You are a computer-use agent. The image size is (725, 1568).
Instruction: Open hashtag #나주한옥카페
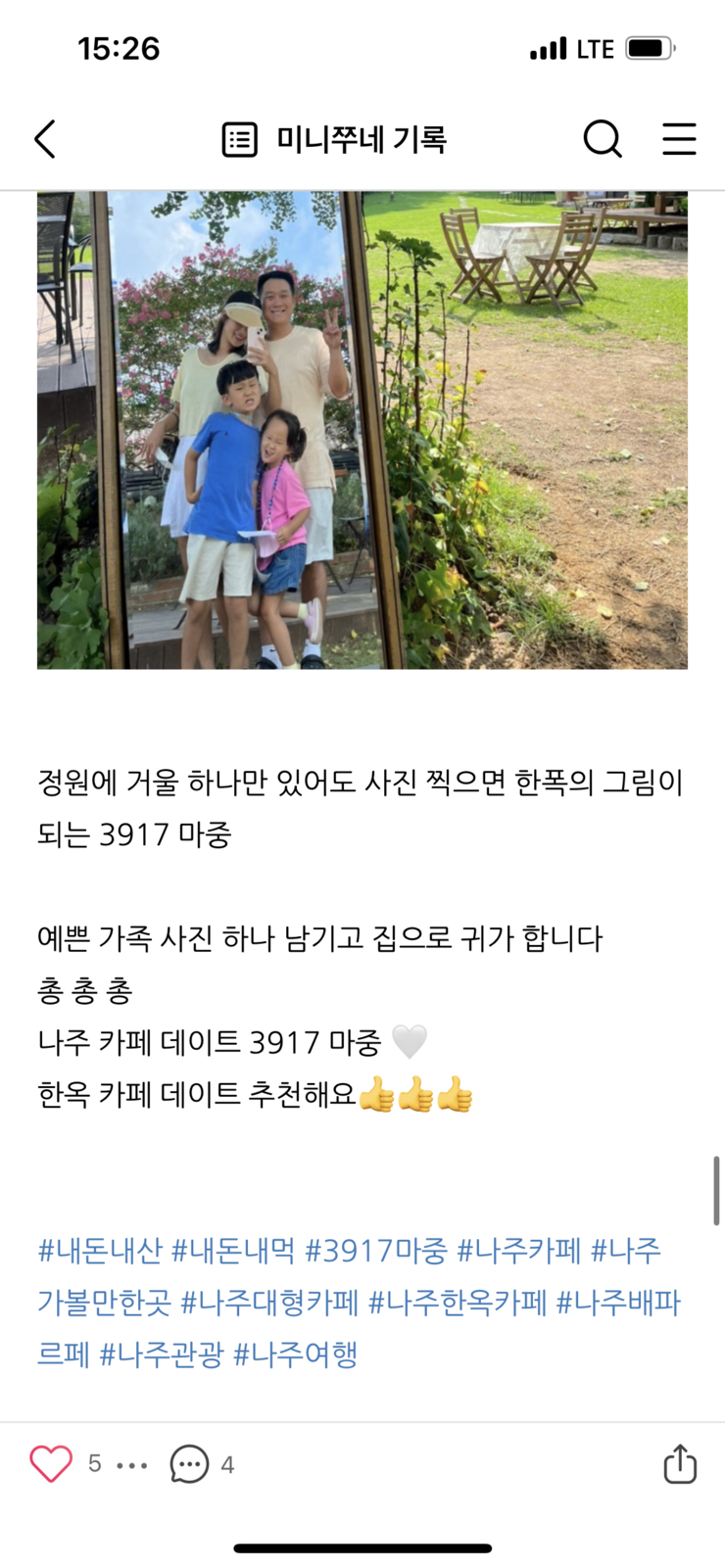(x=458, y=1304)
